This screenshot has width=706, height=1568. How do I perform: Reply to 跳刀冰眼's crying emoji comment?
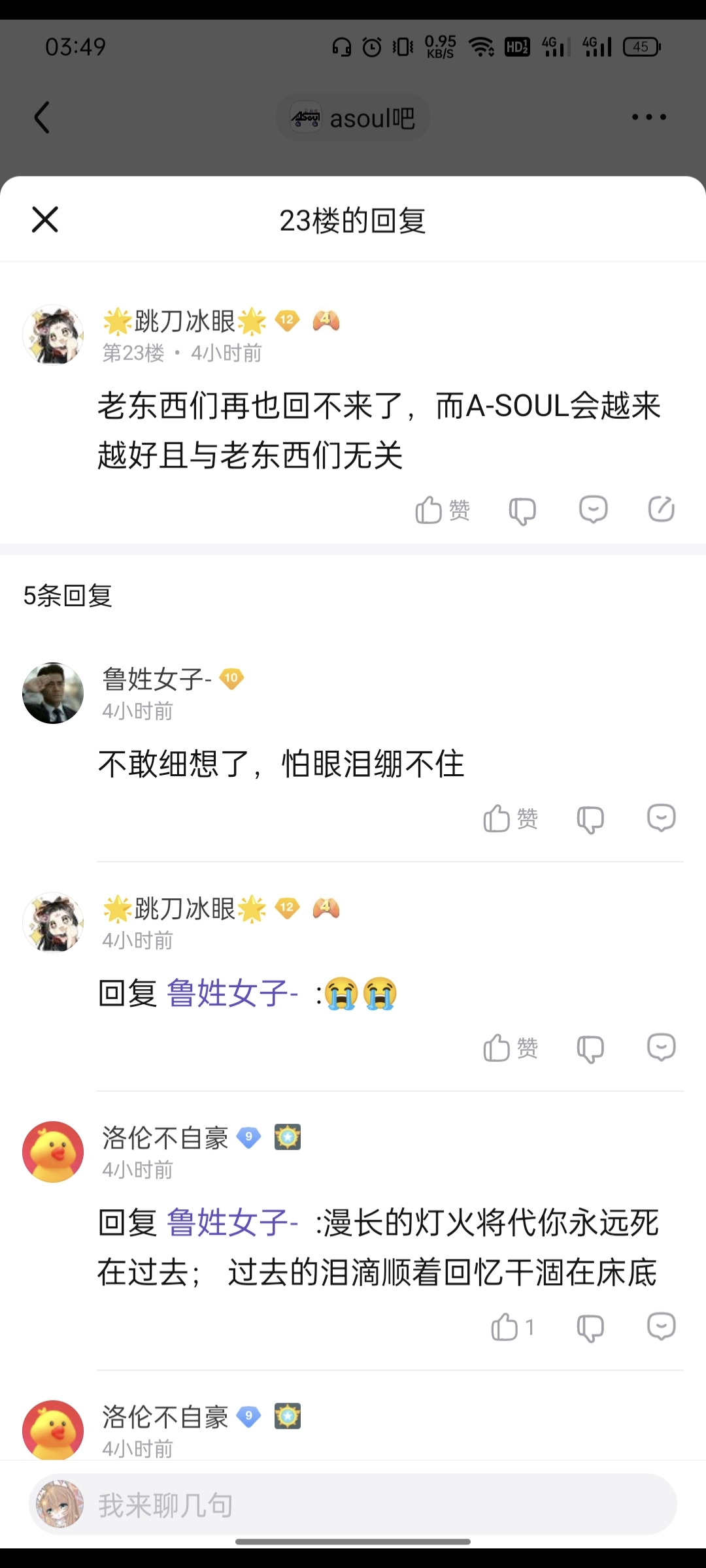pos(661,1047)
